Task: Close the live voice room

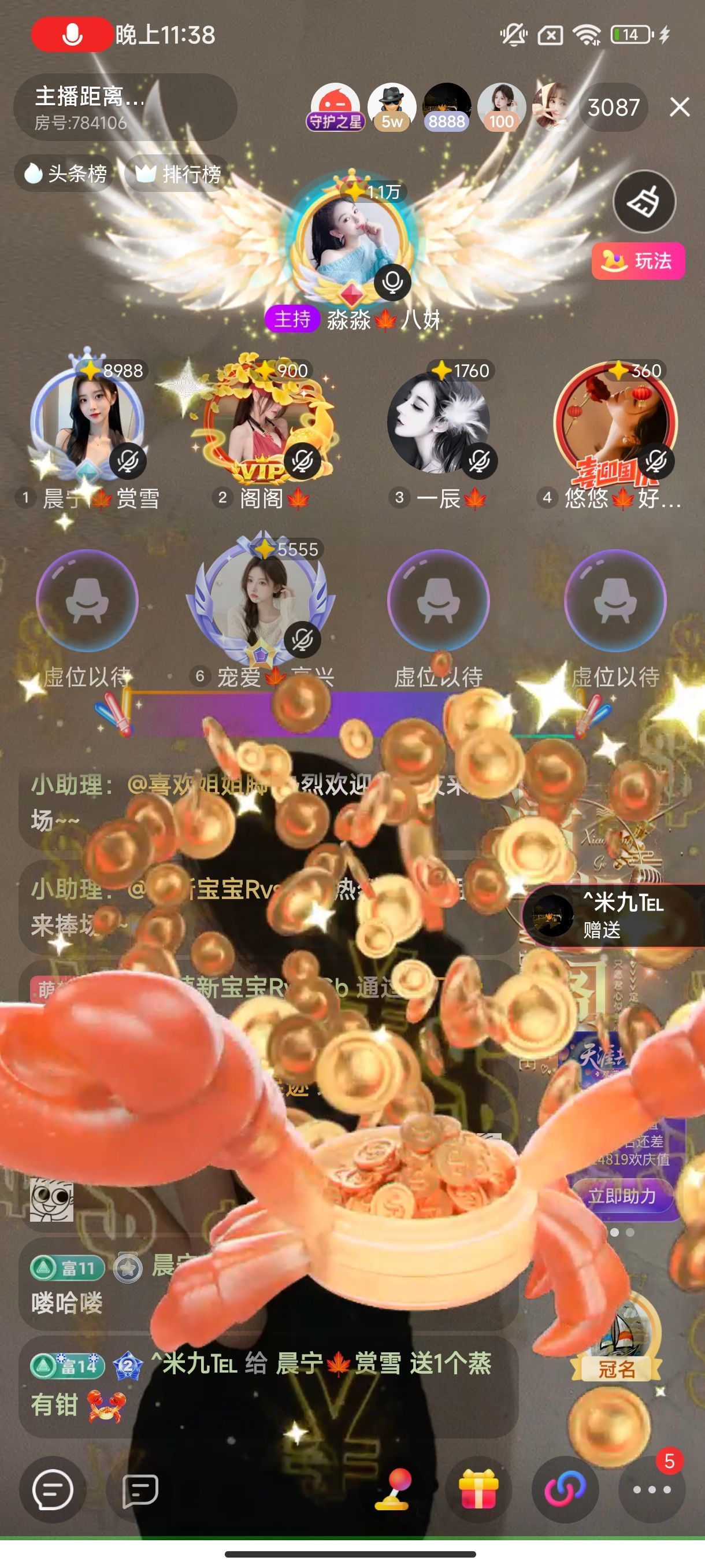Action: (x=679, y=107)
